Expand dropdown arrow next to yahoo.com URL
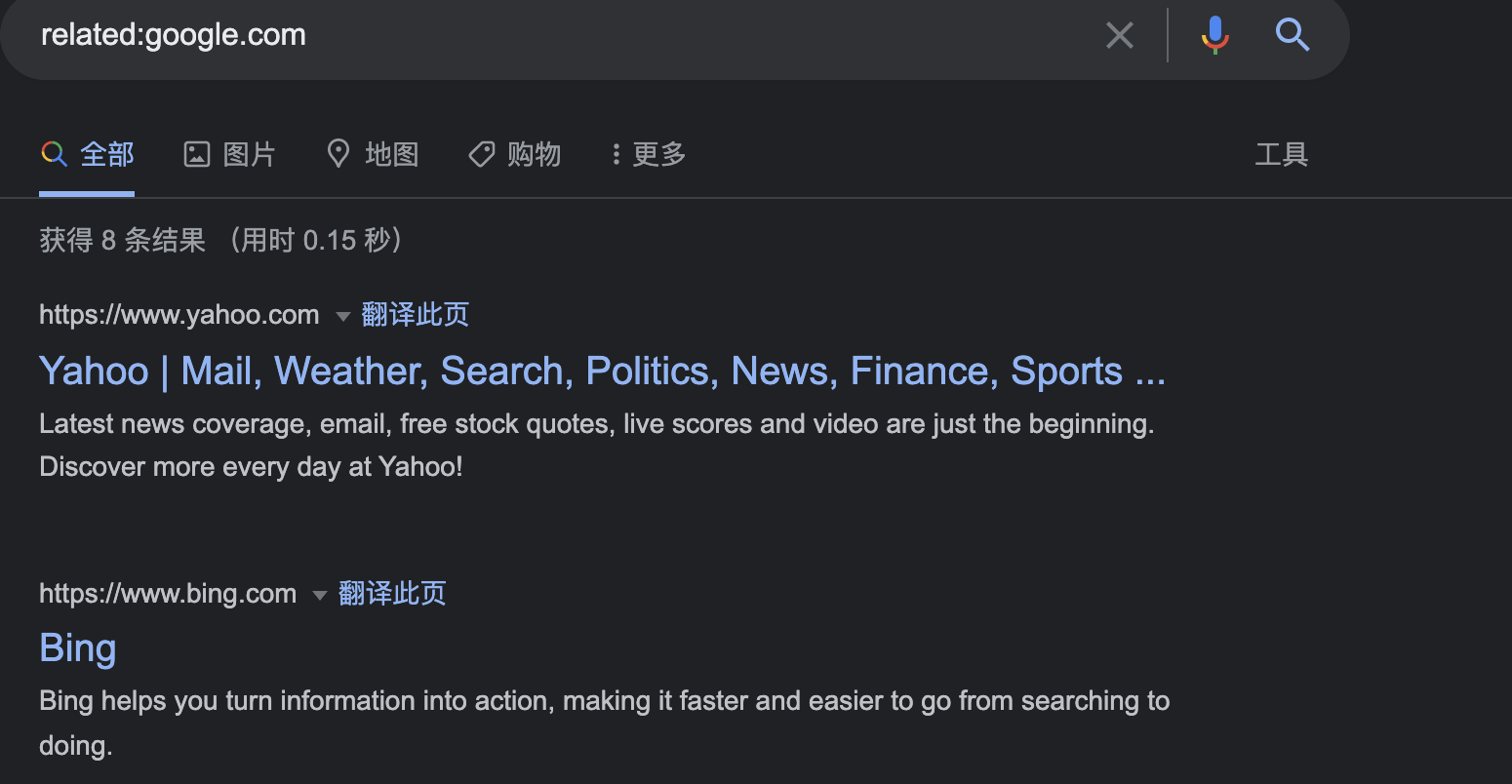 pos(342,316)
